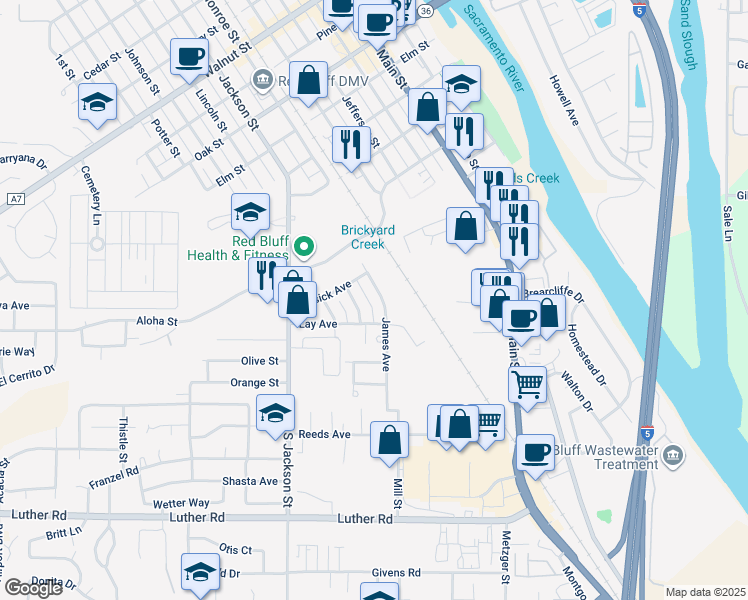Select the school marker near Givens Rd
The height and width of the screenshot is (600, 748).
pos(201,573)
